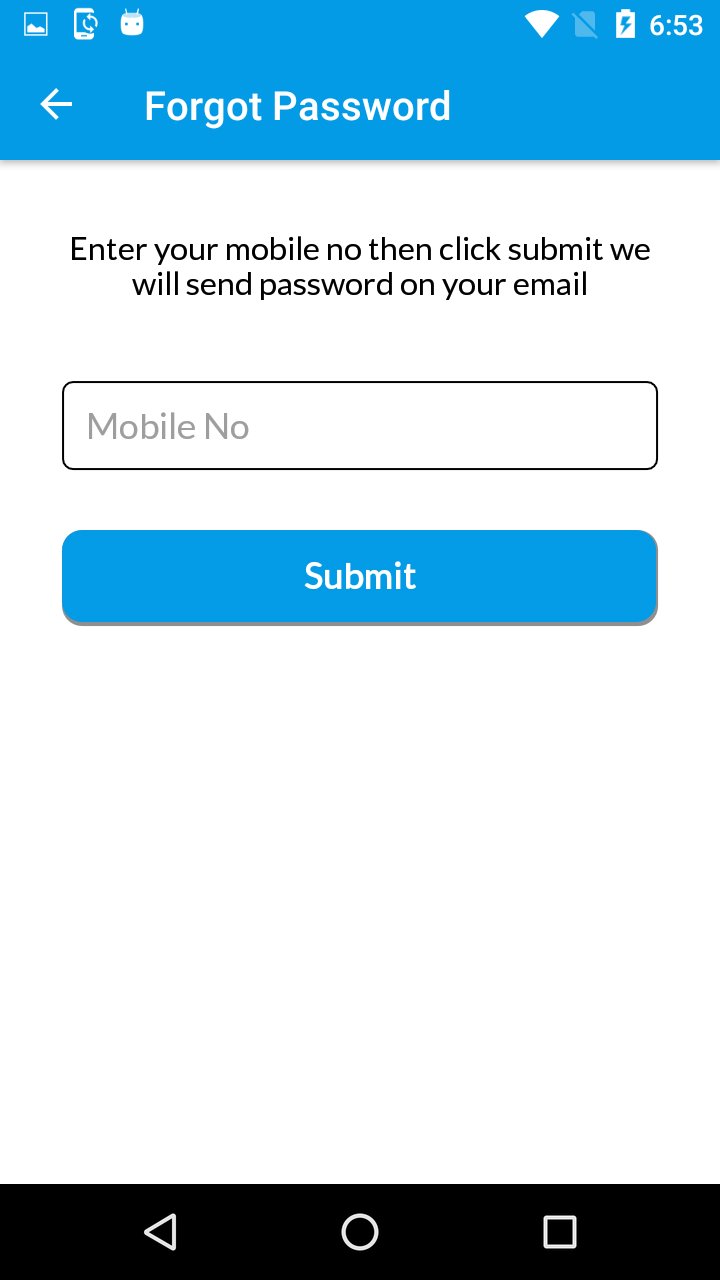Tap the Wi-Fi signal icon
720x1280 pixels.
541,24
